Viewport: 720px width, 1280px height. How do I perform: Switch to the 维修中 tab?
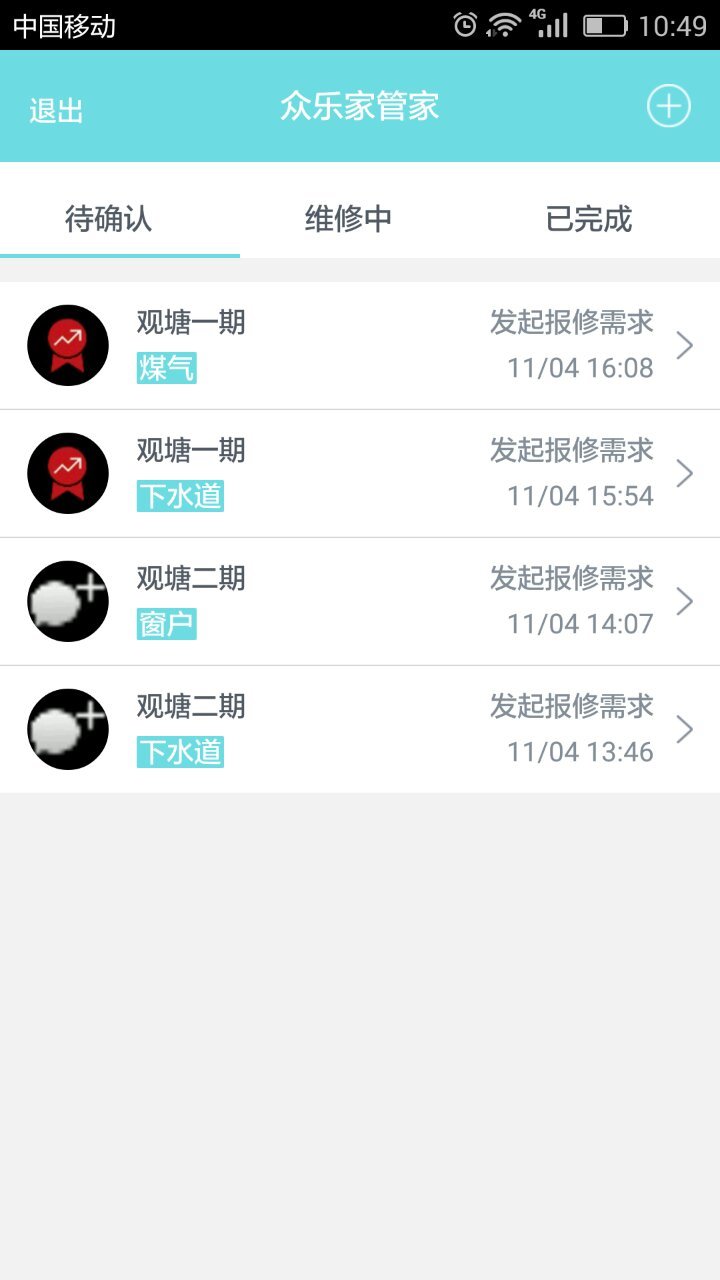pyautogui.click(x=347, y=219)
